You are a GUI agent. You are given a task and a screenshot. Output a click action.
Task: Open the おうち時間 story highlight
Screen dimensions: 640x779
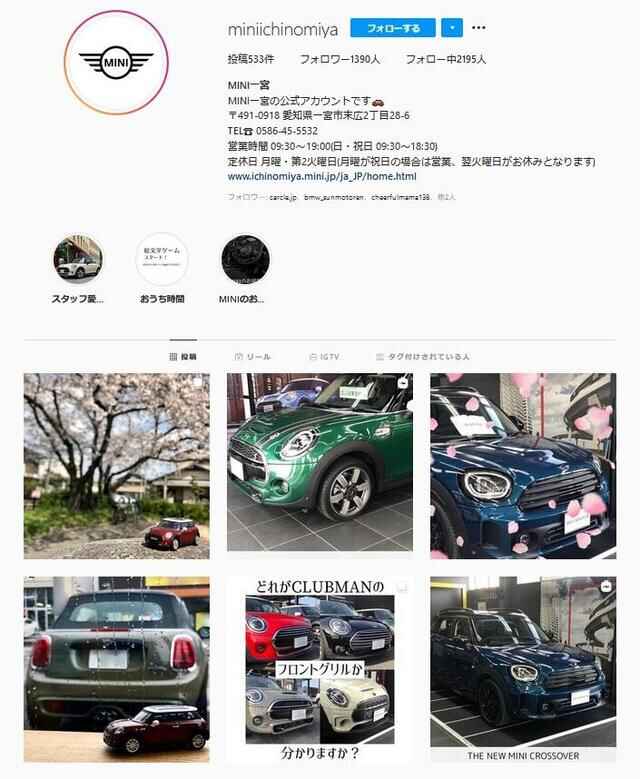coord(161,260)
